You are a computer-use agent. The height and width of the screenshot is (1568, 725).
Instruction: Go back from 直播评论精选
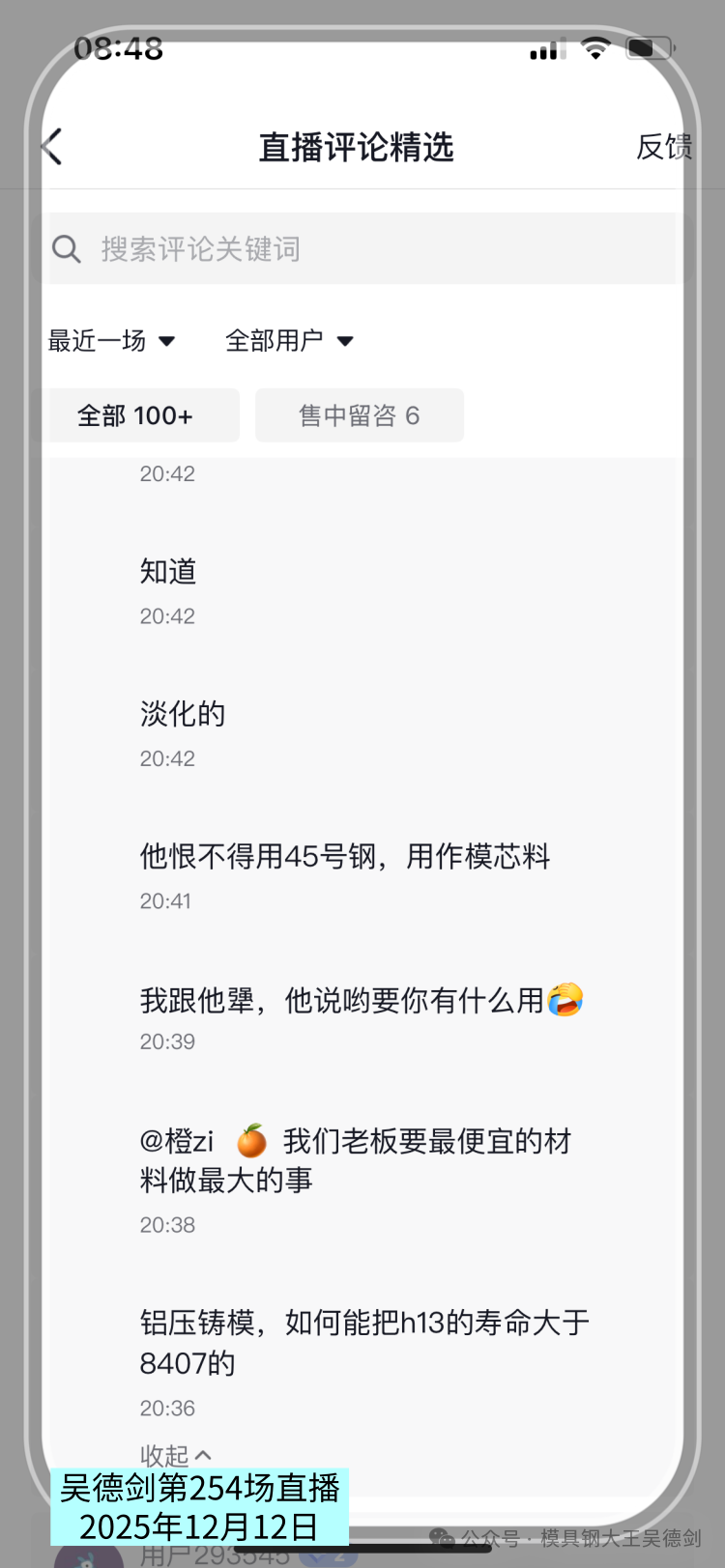(x=53, y=147)
